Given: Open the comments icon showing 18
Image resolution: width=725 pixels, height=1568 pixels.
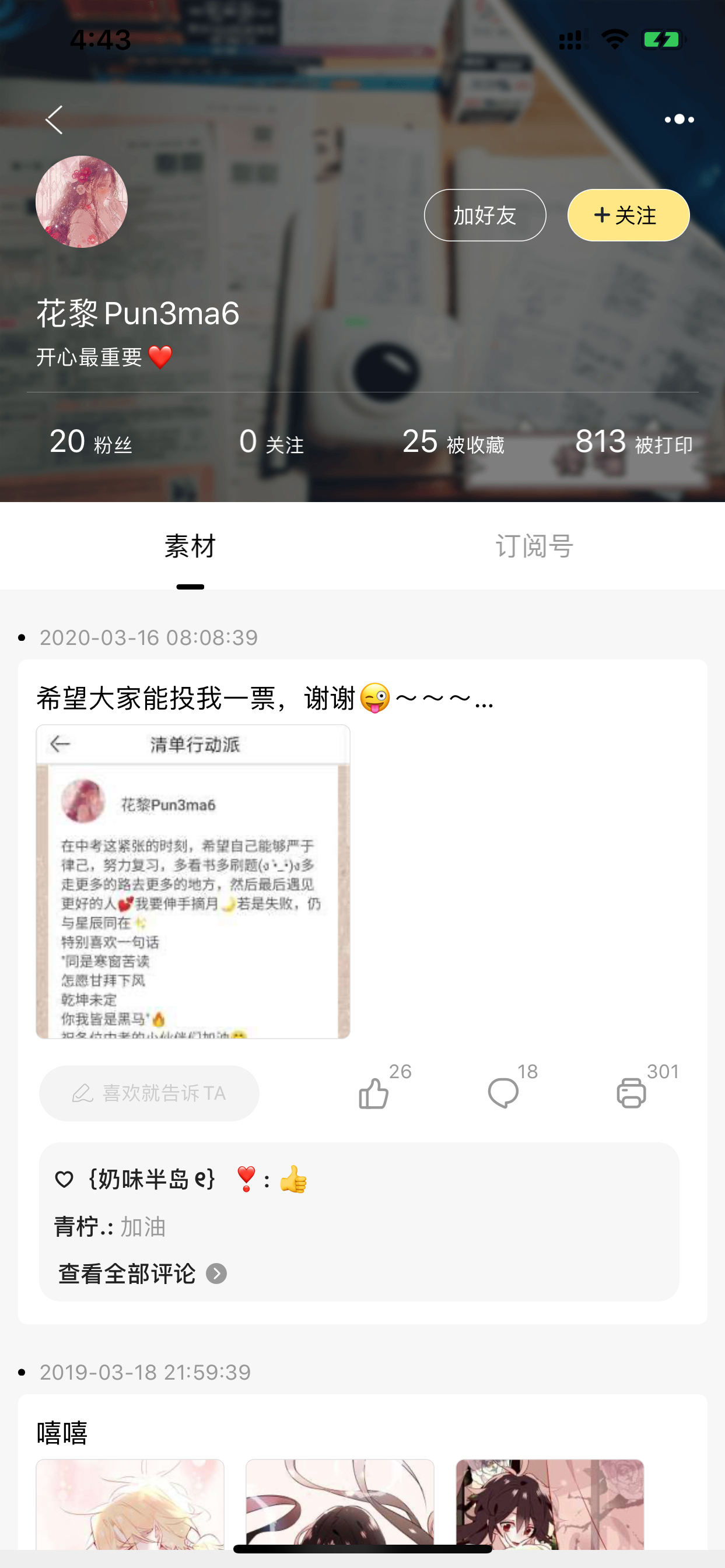Looking at the screenshot, I should click(x=503, y=1092).
